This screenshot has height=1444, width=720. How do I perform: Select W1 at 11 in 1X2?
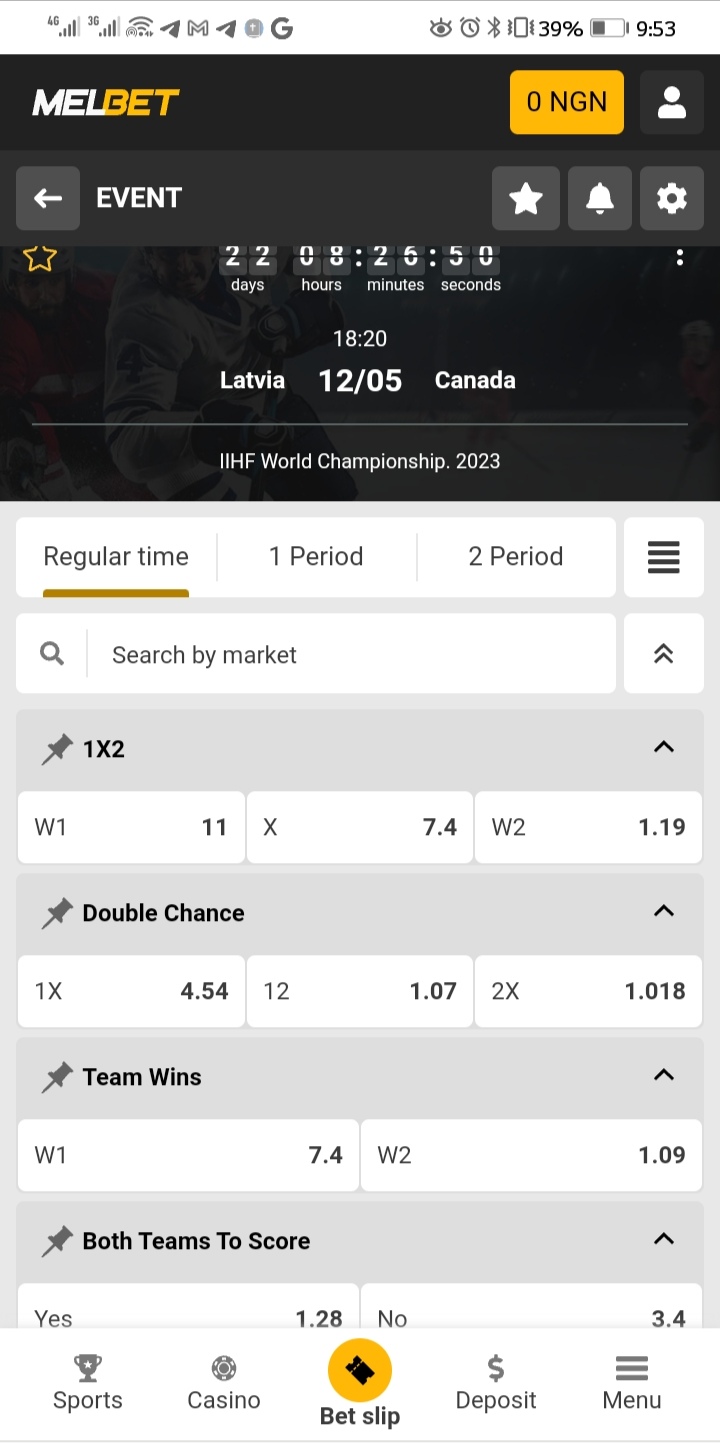(131, 827)
